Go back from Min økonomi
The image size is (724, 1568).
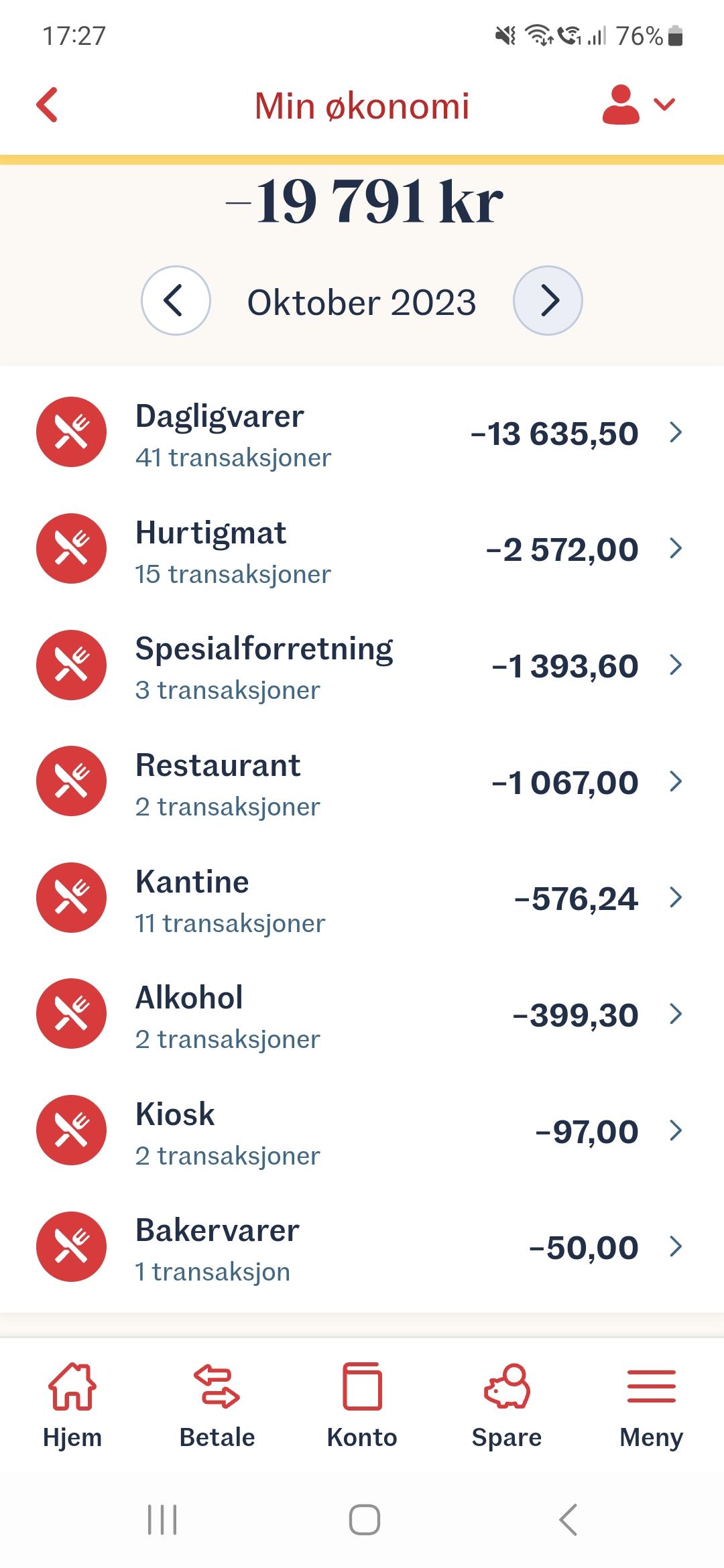47,105
